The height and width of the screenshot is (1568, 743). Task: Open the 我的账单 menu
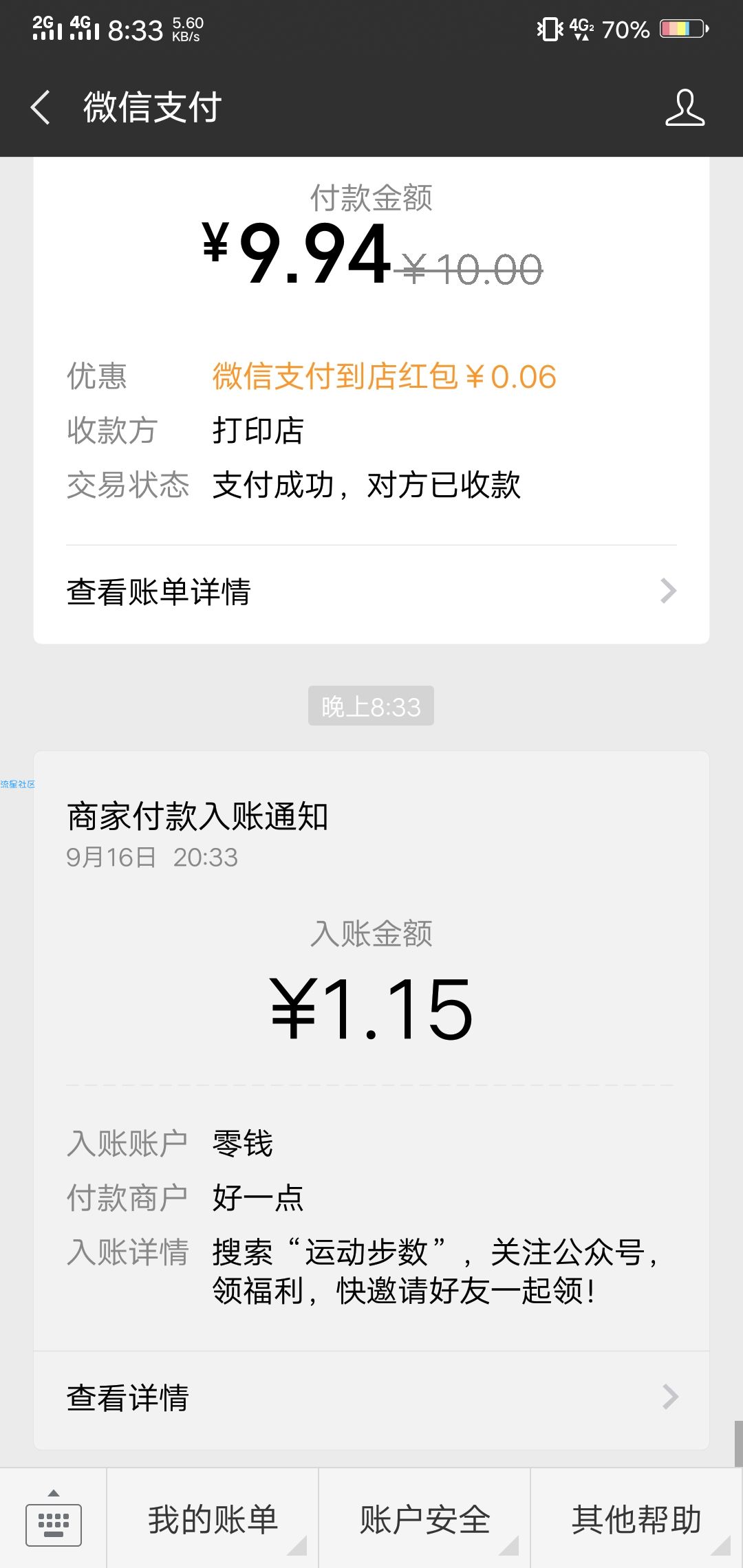pyautogui.click(x=213, y=1518)
